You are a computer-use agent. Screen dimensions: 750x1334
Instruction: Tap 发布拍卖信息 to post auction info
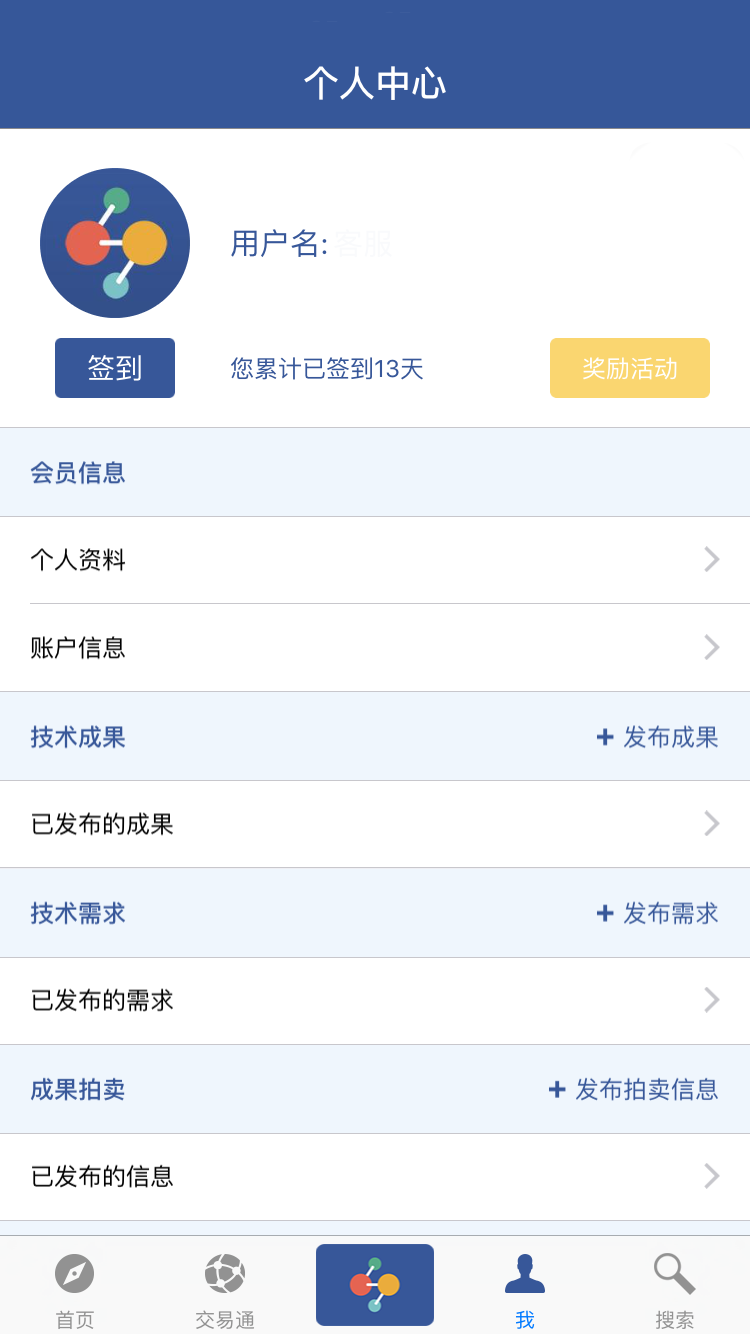click(x=633, y=1089)
